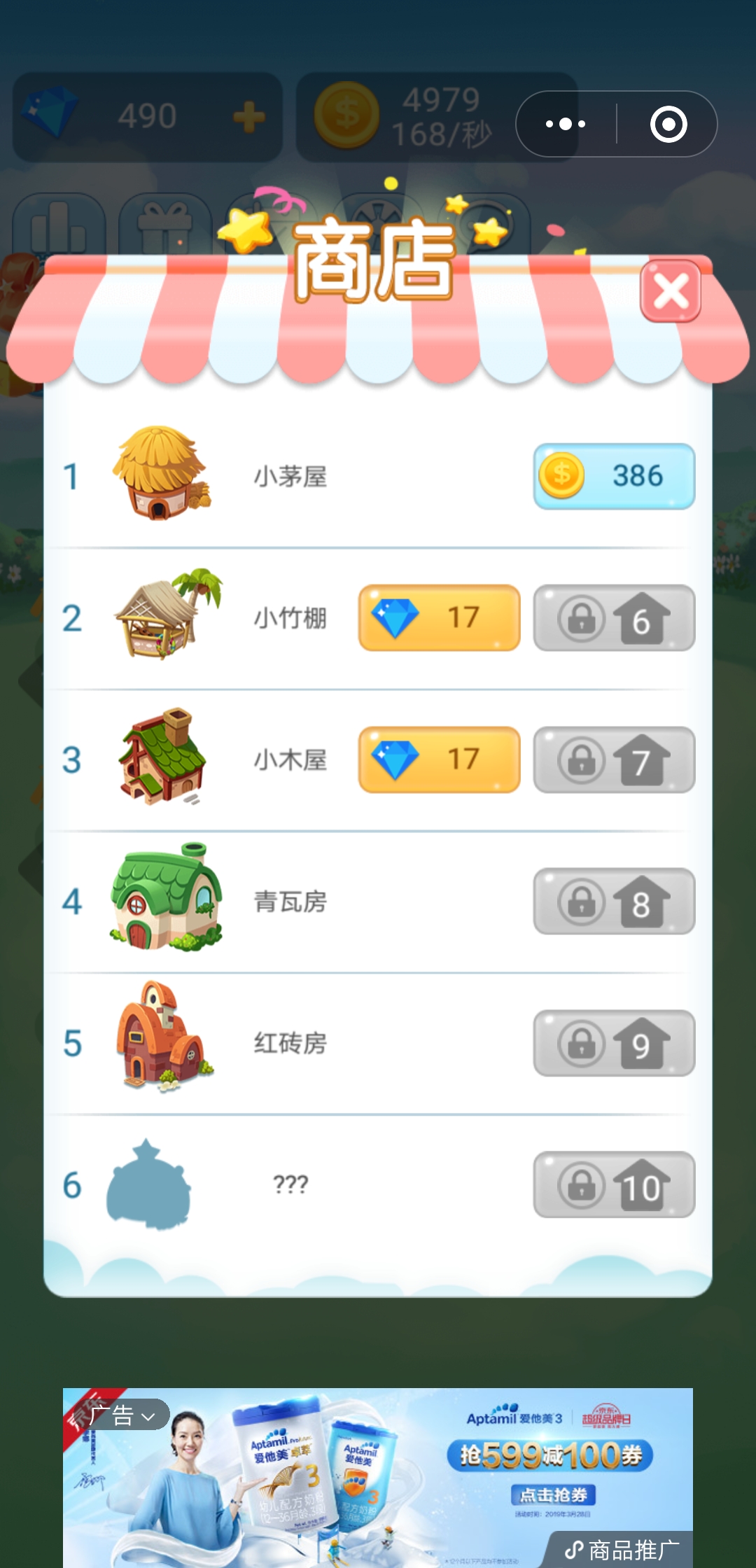Tap locked level 7 button for 小木屋
The image size is (756, 1568).
(614, 759)
